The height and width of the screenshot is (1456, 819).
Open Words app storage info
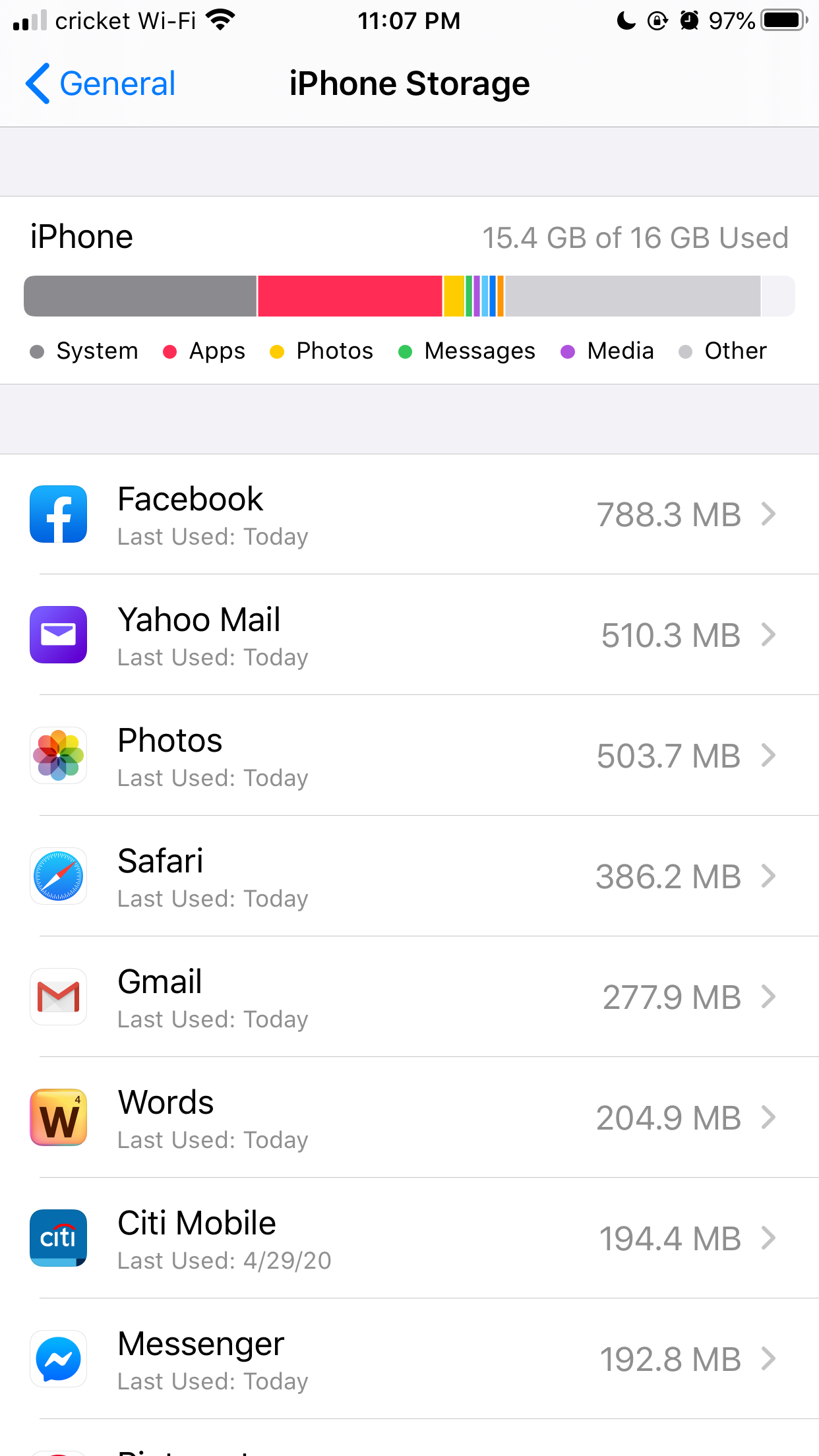click(409, 1118)
